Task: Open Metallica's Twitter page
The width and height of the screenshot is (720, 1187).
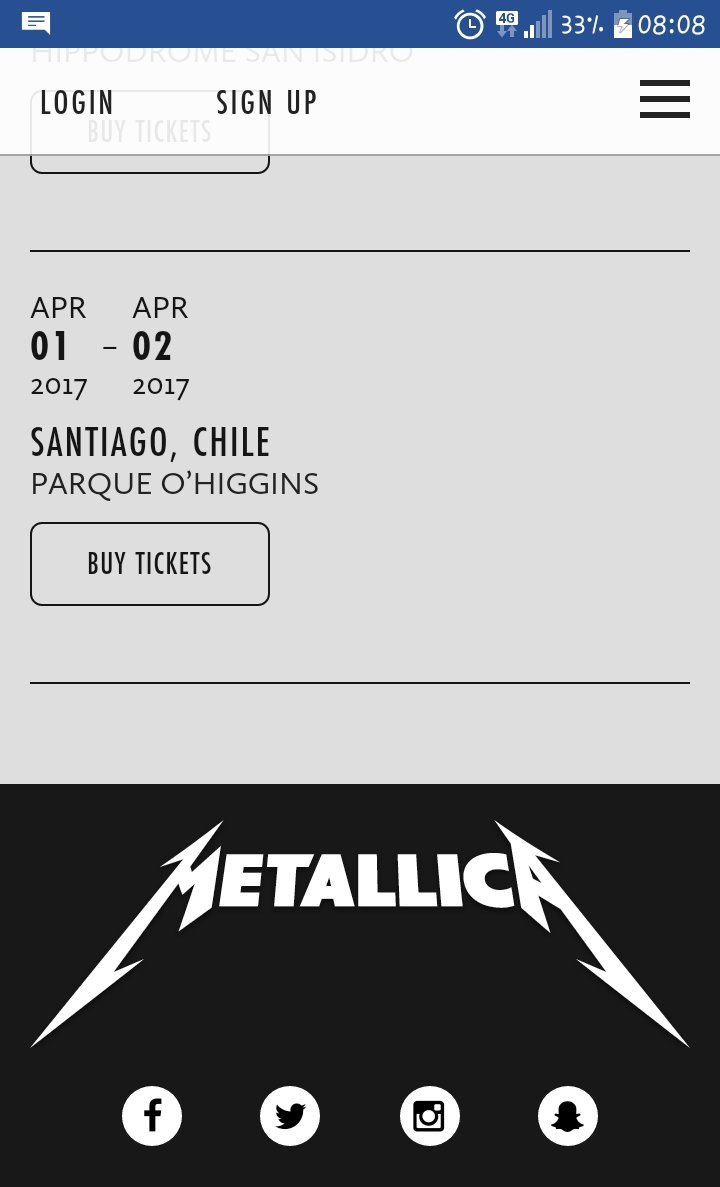Action: pos(290,1116)
